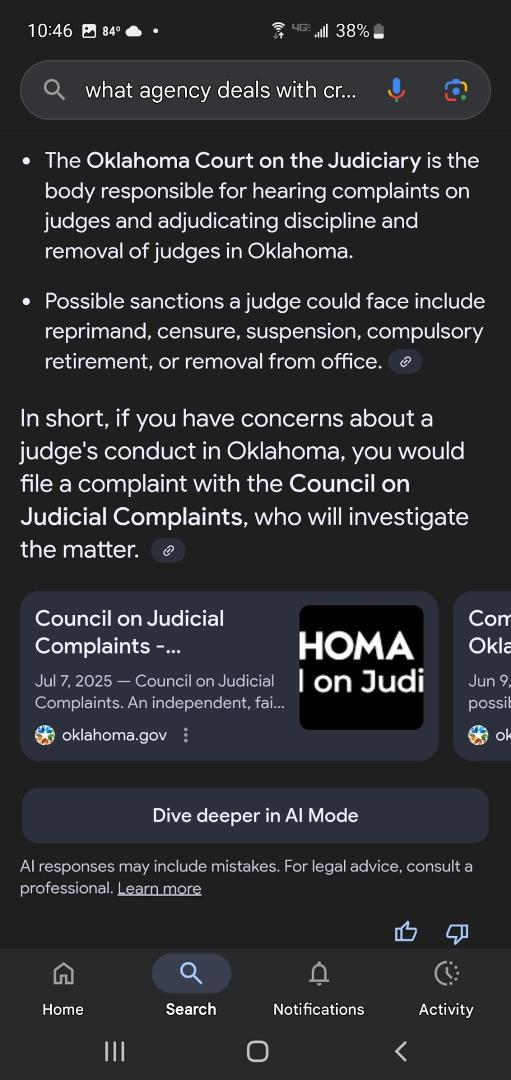Start voice search with the microphone icon
511x1080 pixels.
point(396,90)
